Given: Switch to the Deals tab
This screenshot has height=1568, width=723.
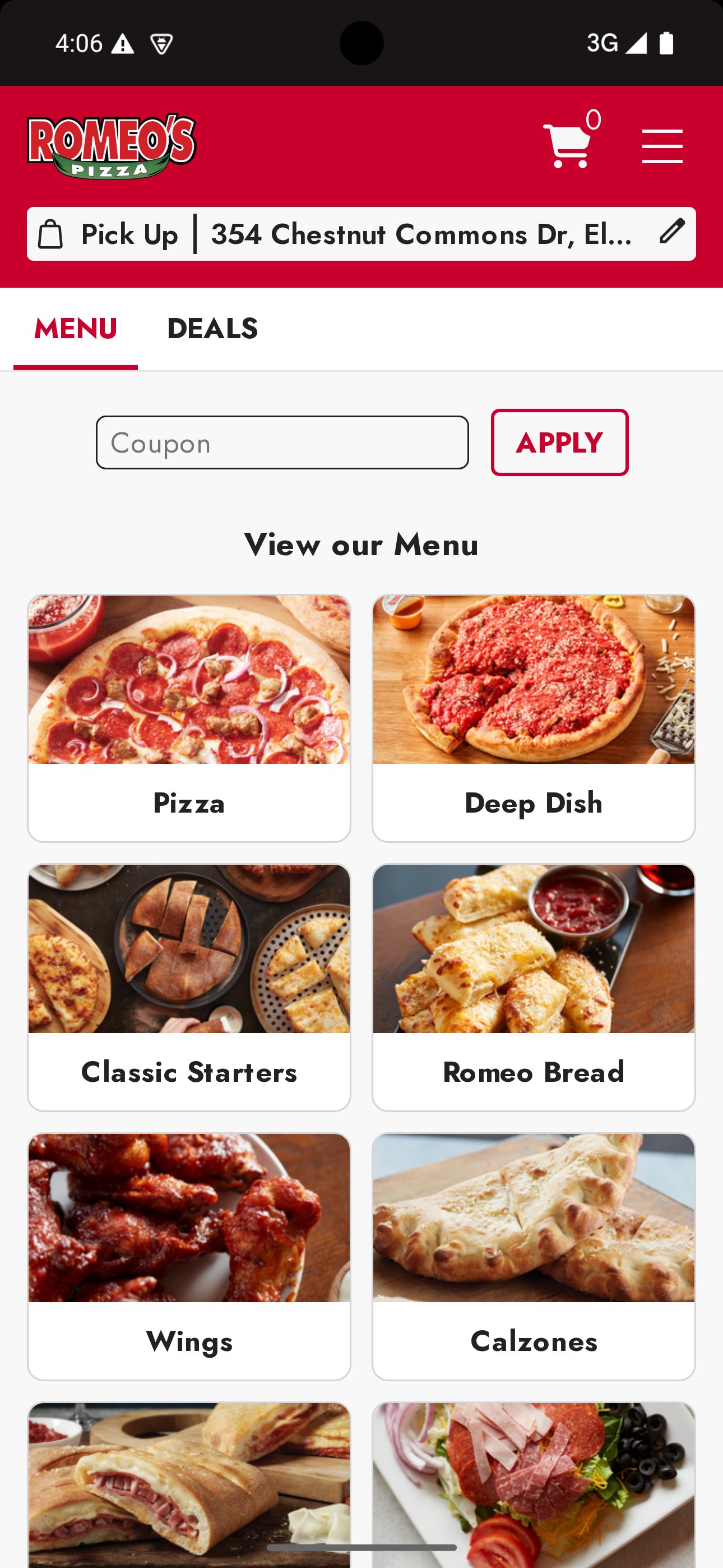Looking at the screenshot, I should click(x=212, y=329).
